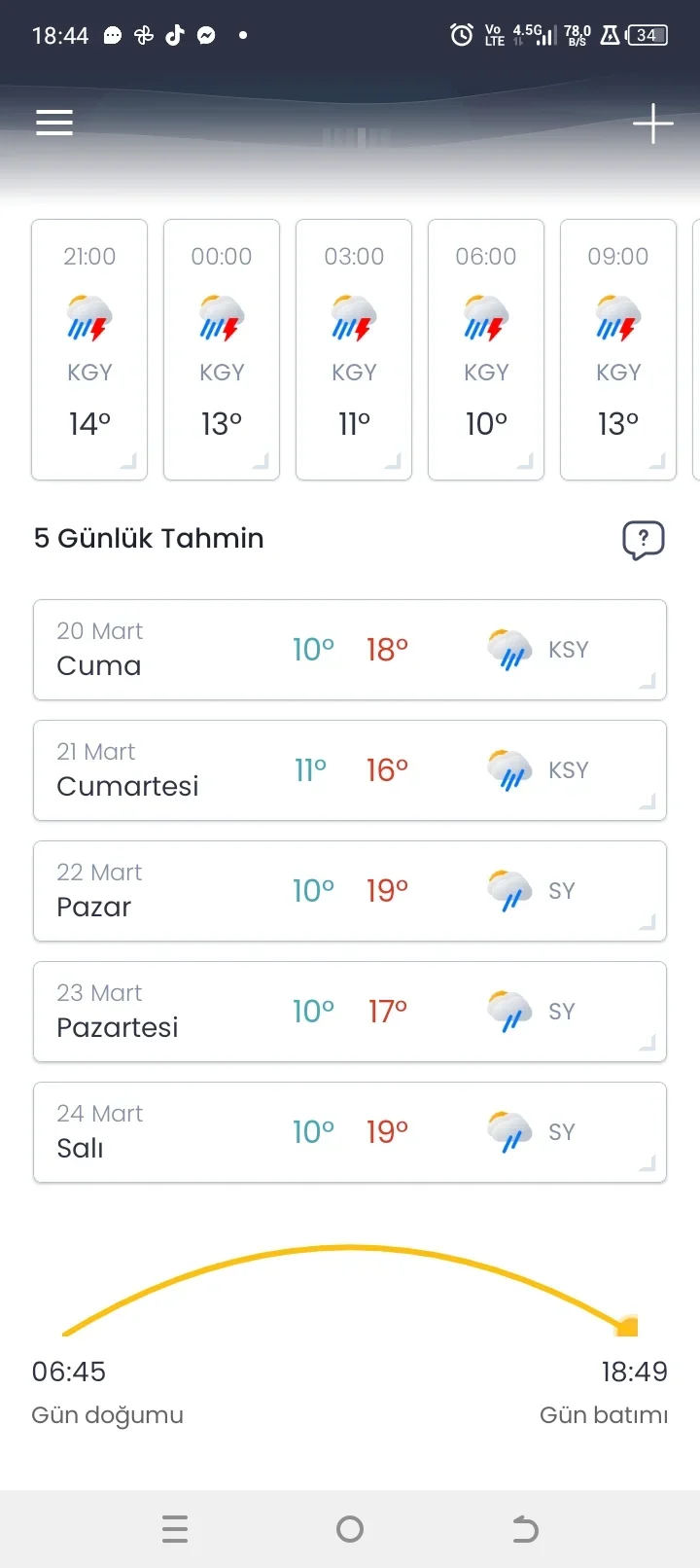Tap the 09:00 hourly forecast card
This screenshot has height=1568, width=700.
tap(618, 349)
